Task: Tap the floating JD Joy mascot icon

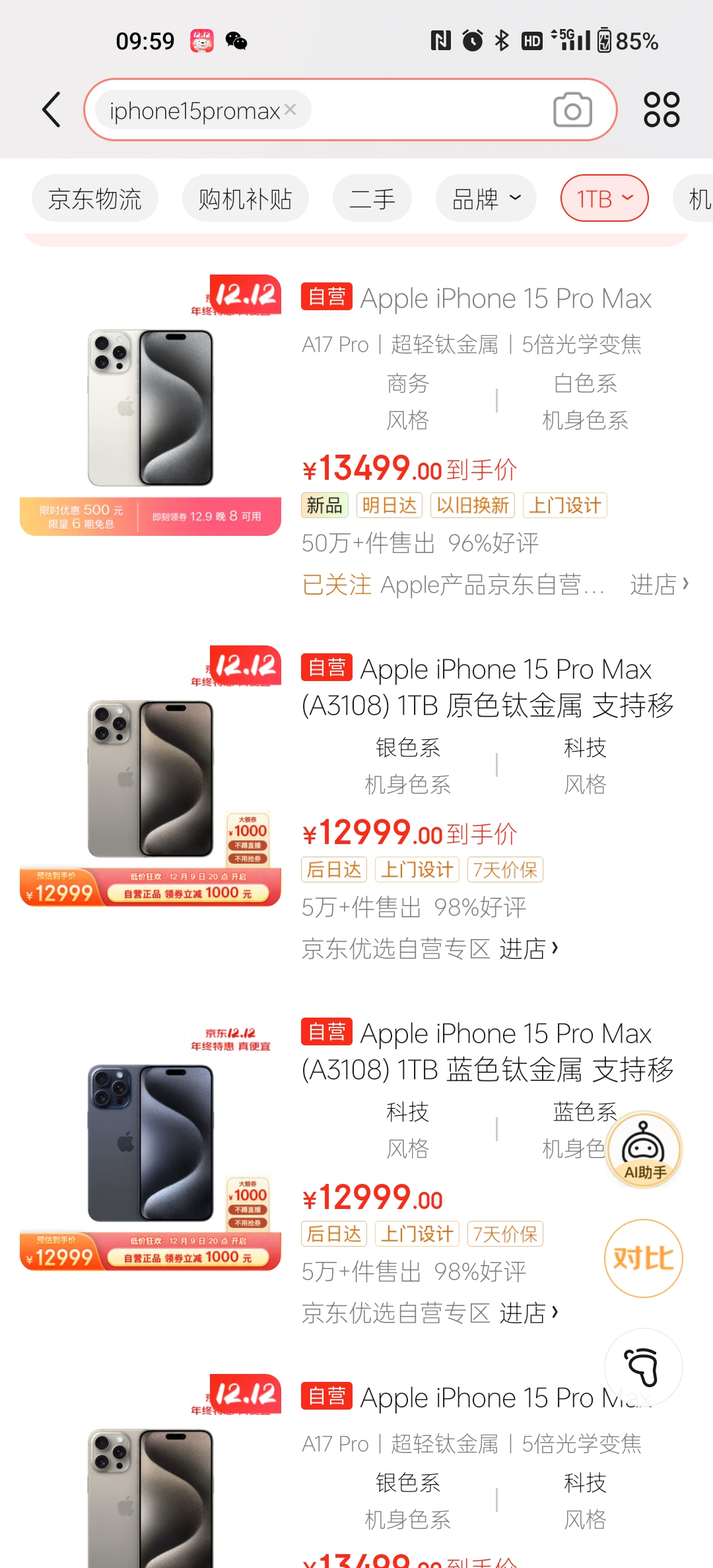Action: (642, 1367)
